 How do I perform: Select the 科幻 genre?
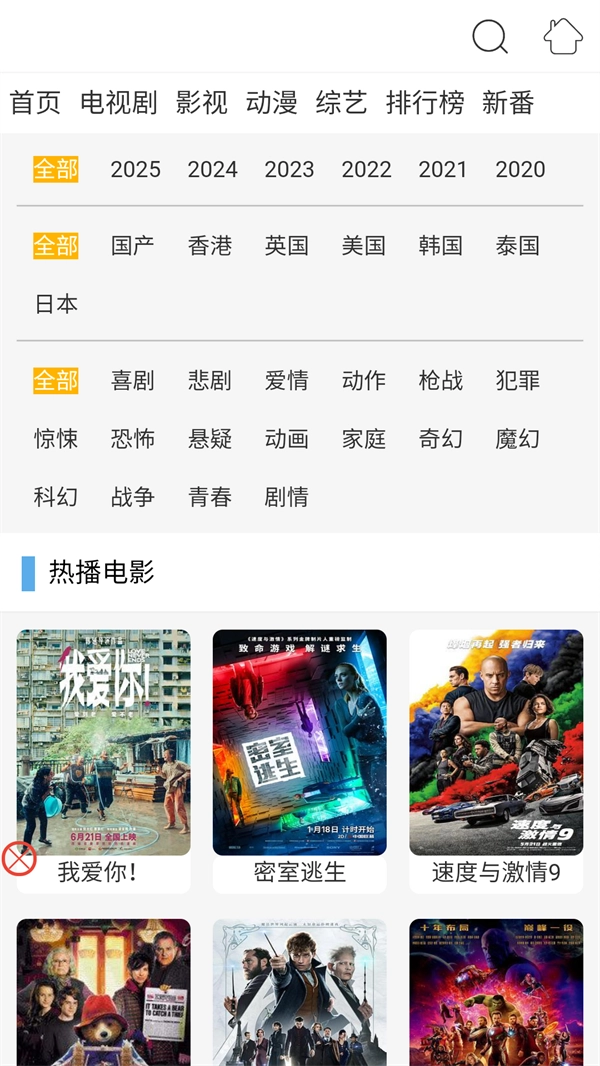56,496
